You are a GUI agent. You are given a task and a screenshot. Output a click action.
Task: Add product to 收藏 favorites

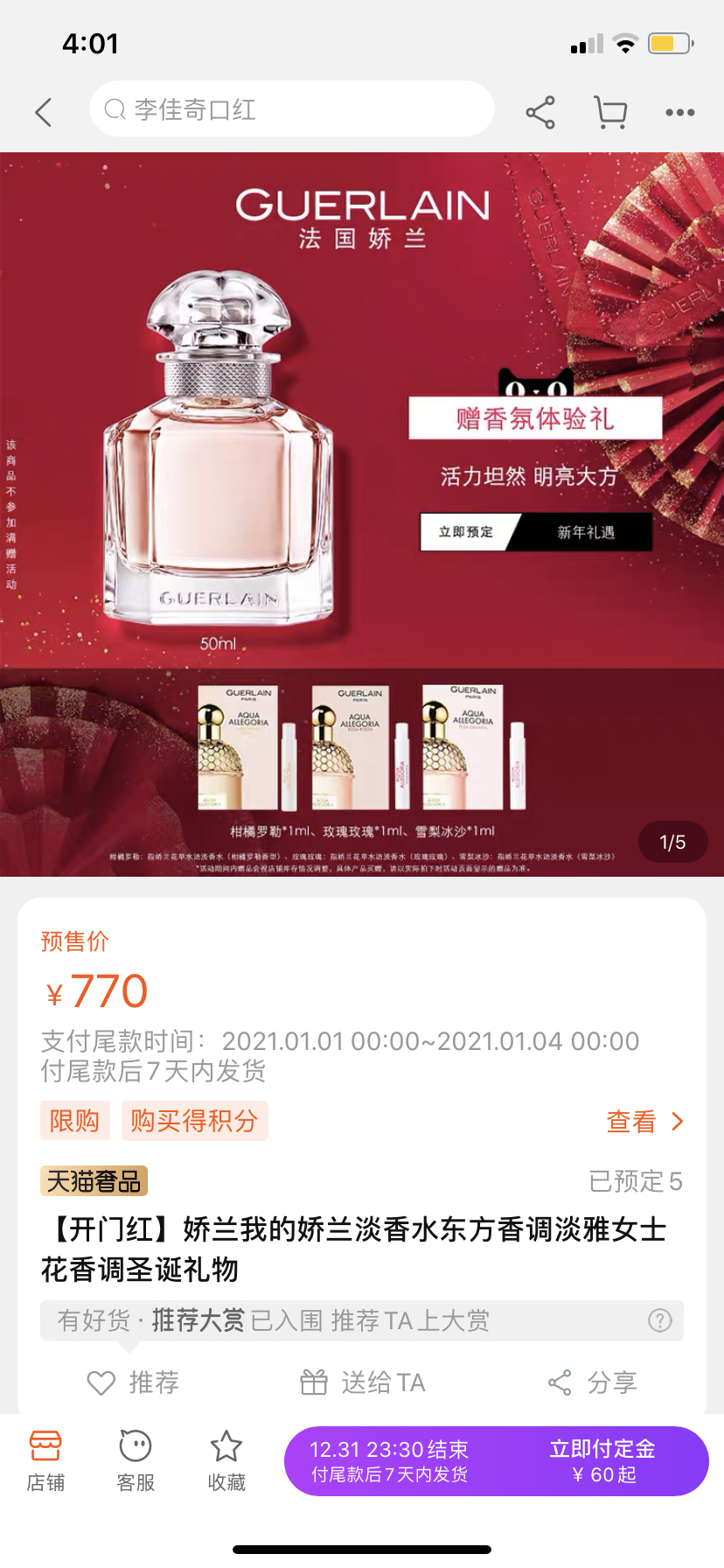pos(226,1460)
